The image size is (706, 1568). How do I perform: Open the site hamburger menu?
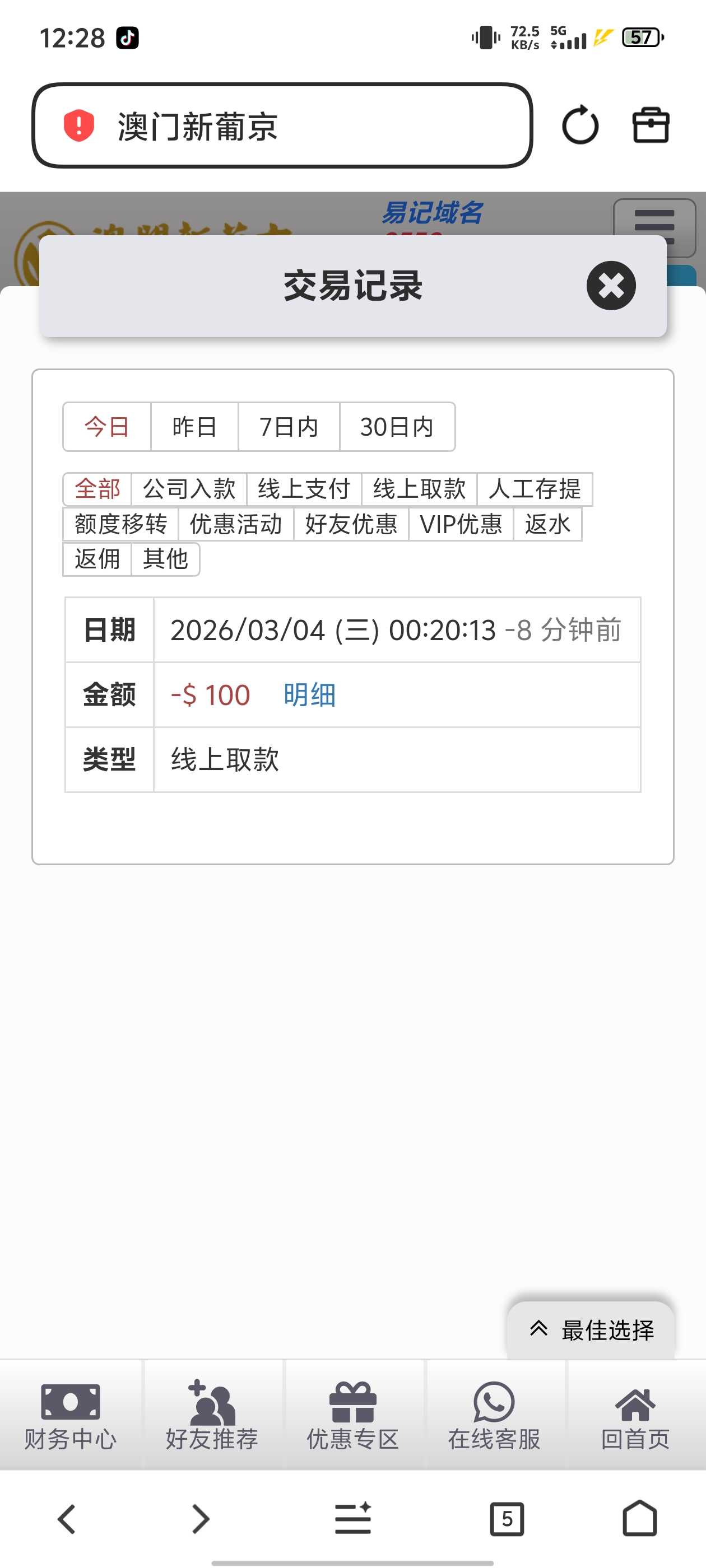654,224
